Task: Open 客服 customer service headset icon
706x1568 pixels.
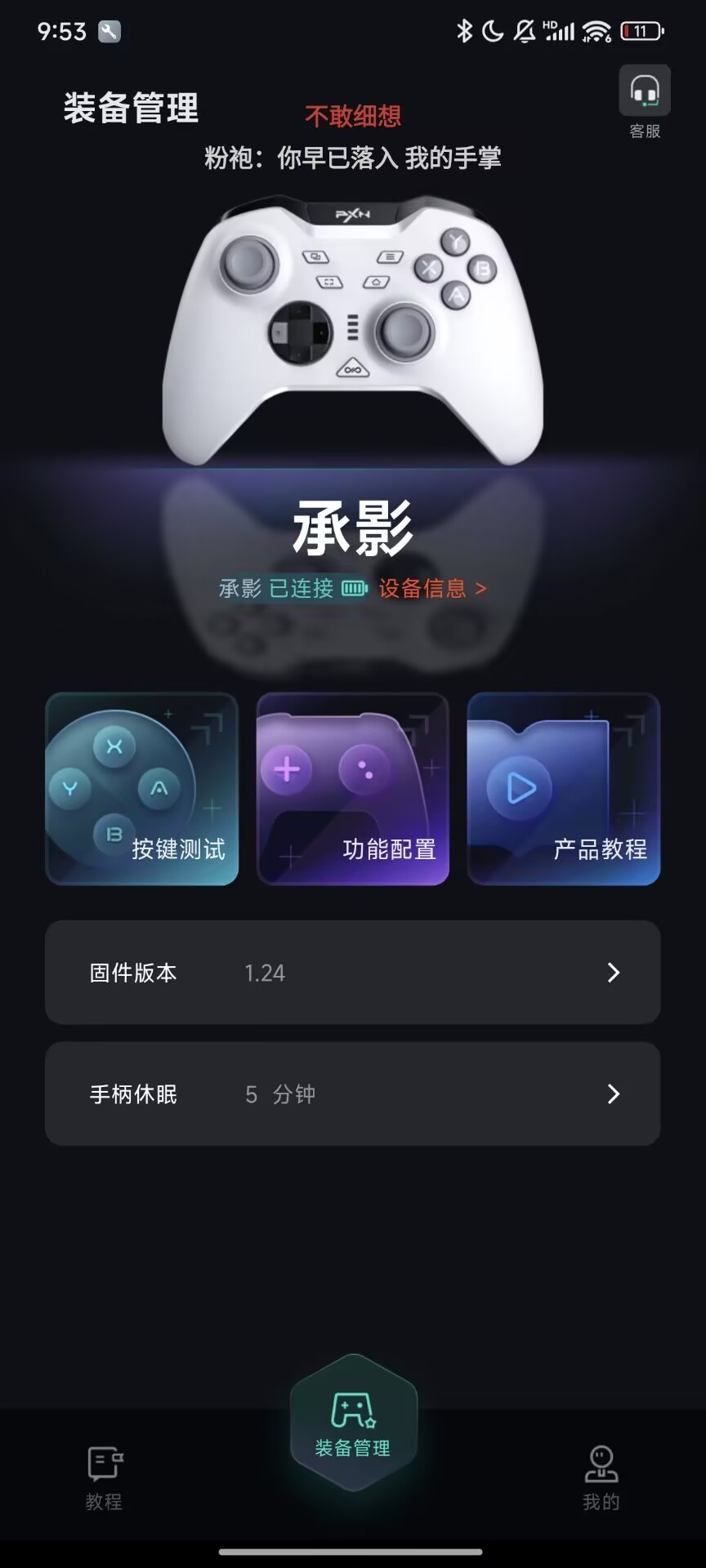Action: (x=645, y=92)
